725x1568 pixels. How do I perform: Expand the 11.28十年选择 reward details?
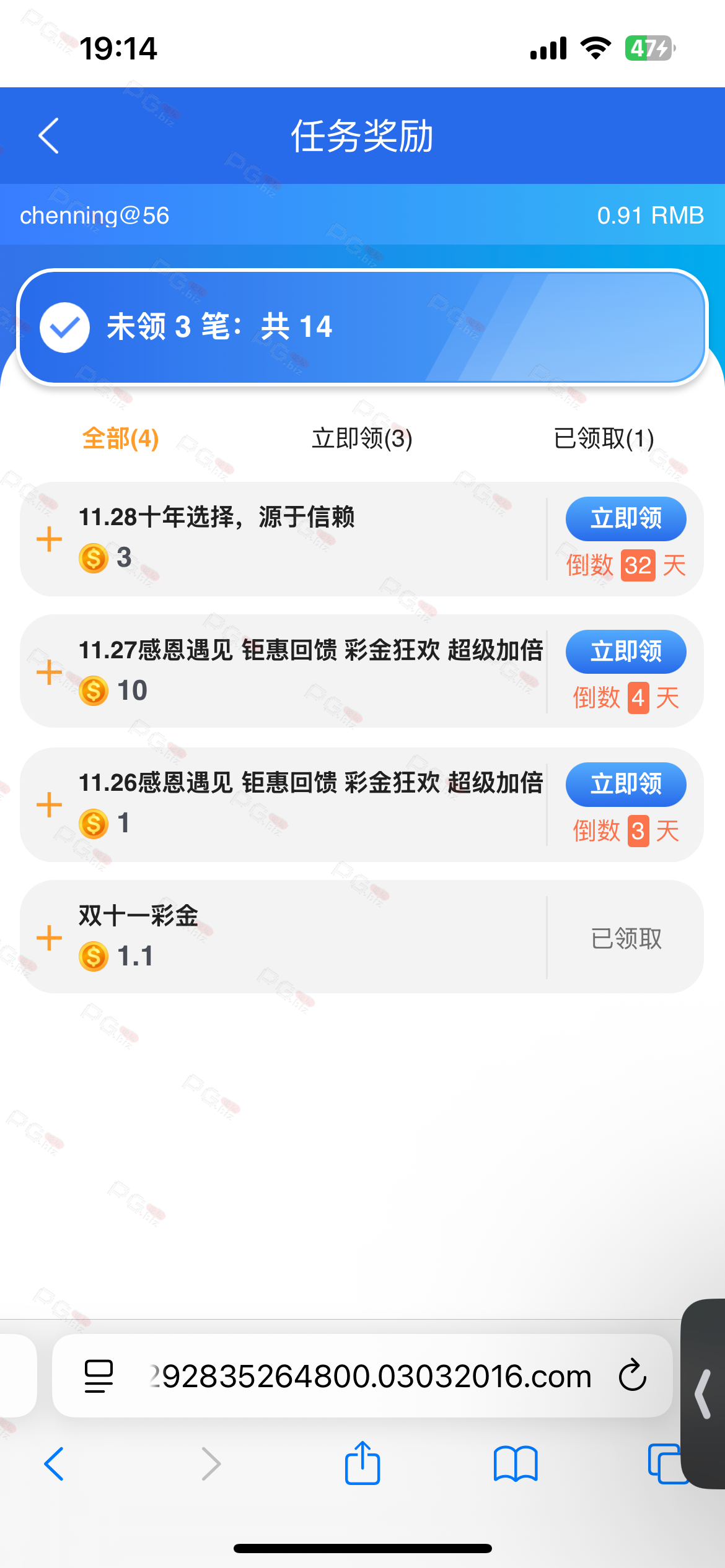pyautogui.click(x=50, y=539)
